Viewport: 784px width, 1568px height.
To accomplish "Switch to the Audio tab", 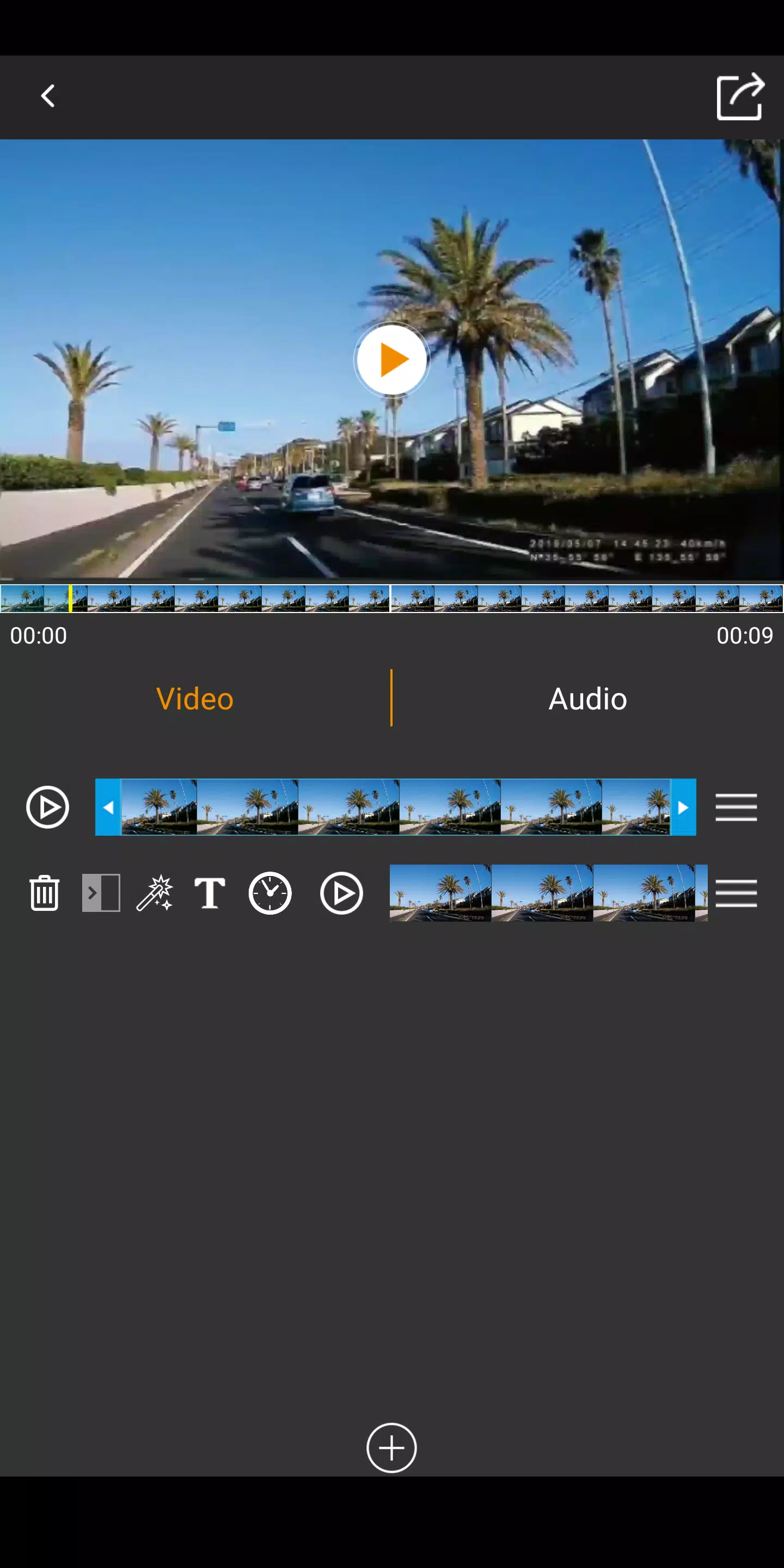I will pos(587,698).
